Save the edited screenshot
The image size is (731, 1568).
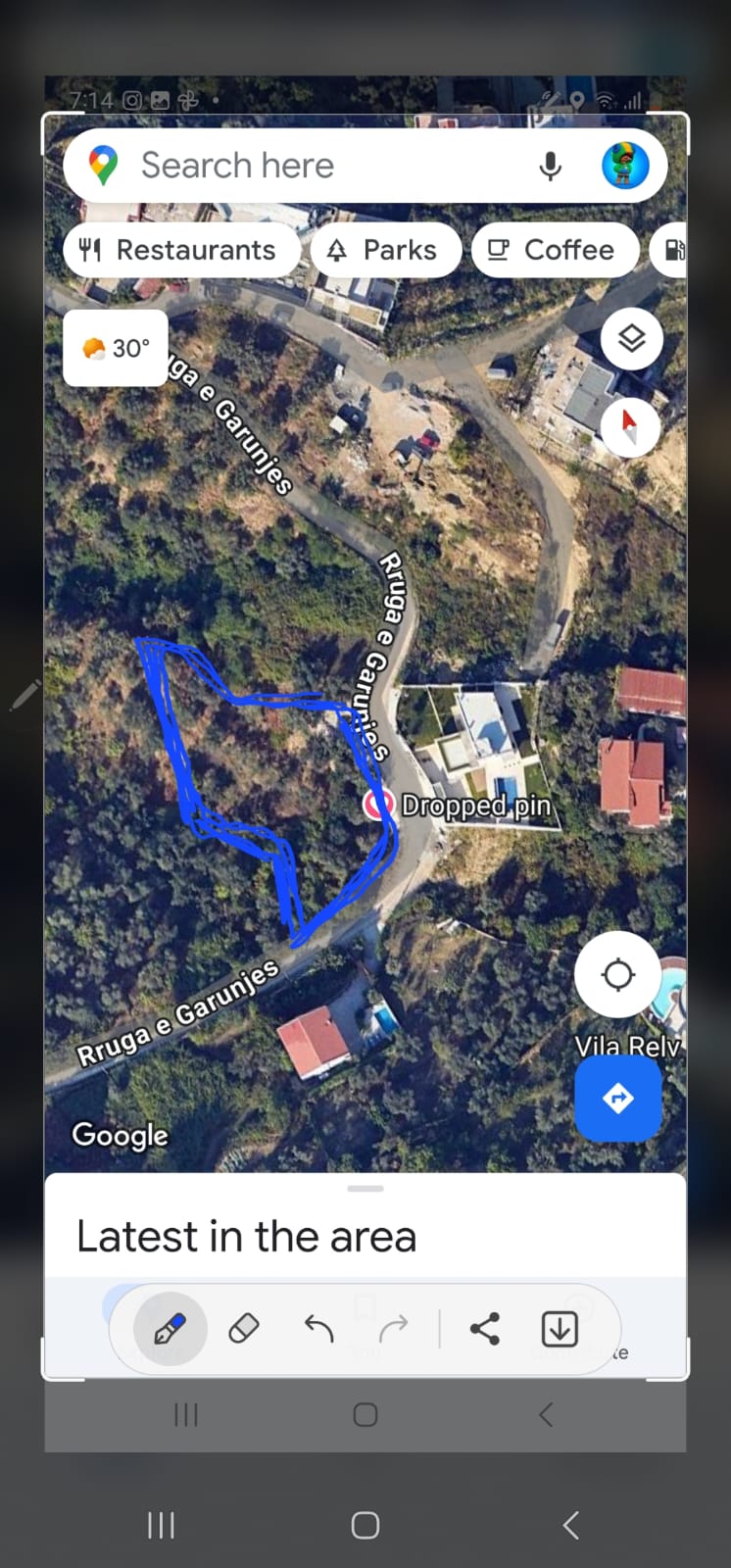pos(560,1329)
